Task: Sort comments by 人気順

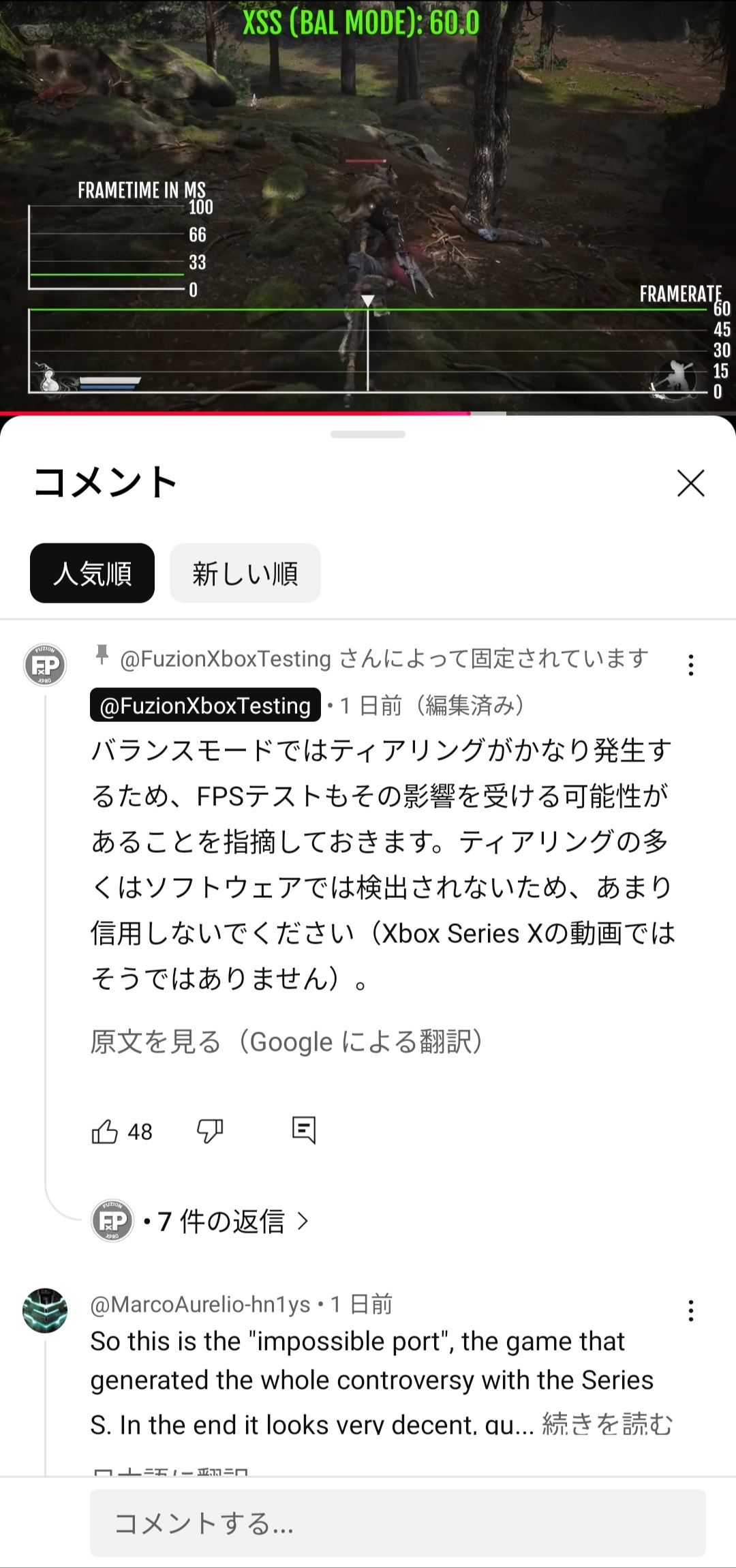Action: (92, 573)
